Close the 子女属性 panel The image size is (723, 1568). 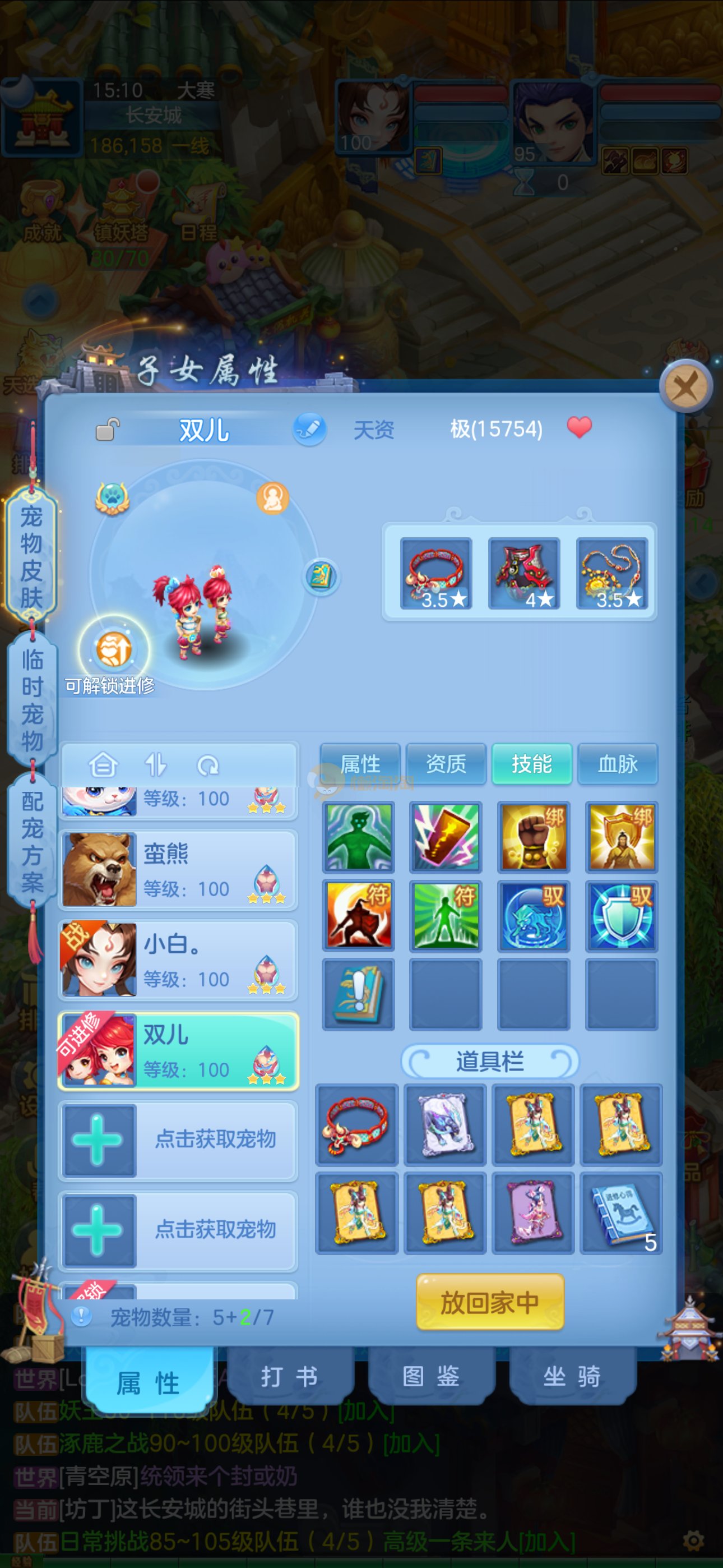click(x=686, y=387)
